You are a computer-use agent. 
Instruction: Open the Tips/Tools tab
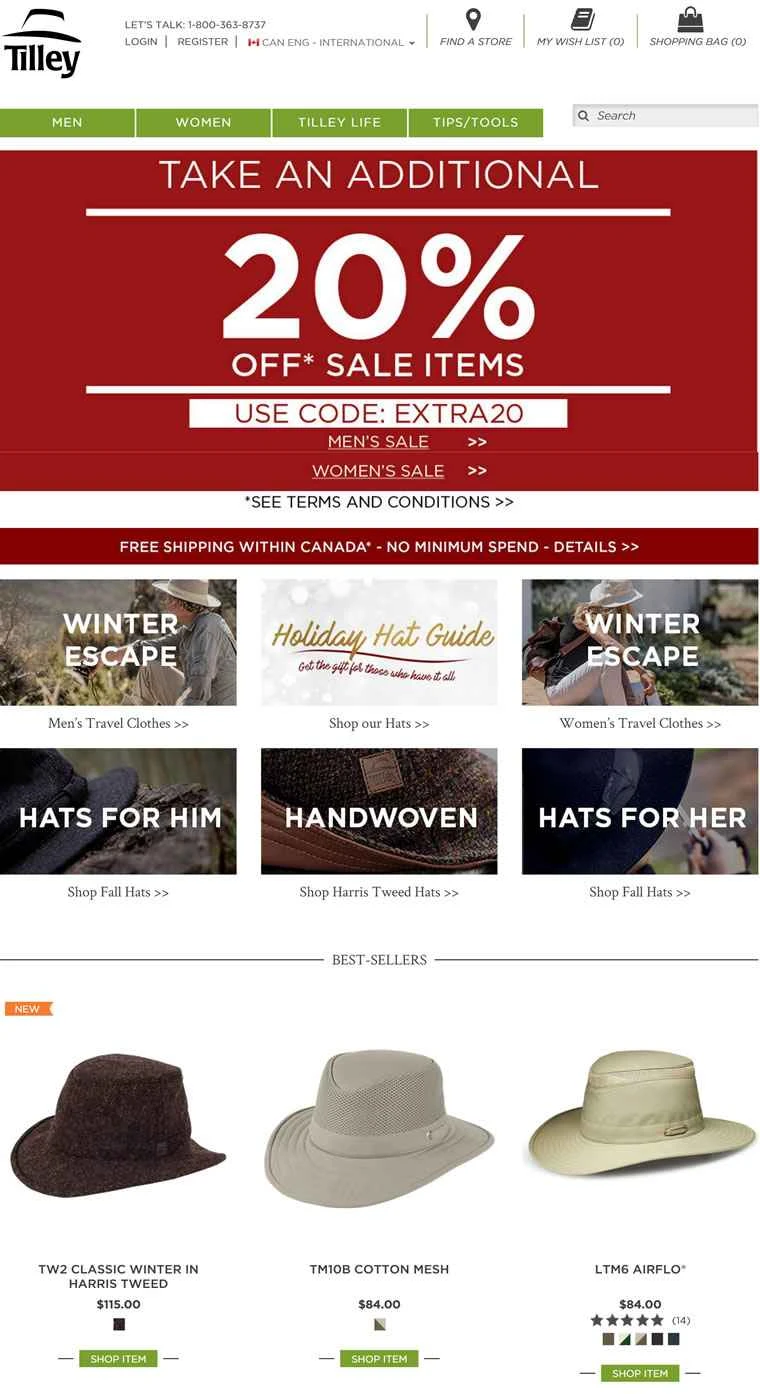(x=475, y=122)
